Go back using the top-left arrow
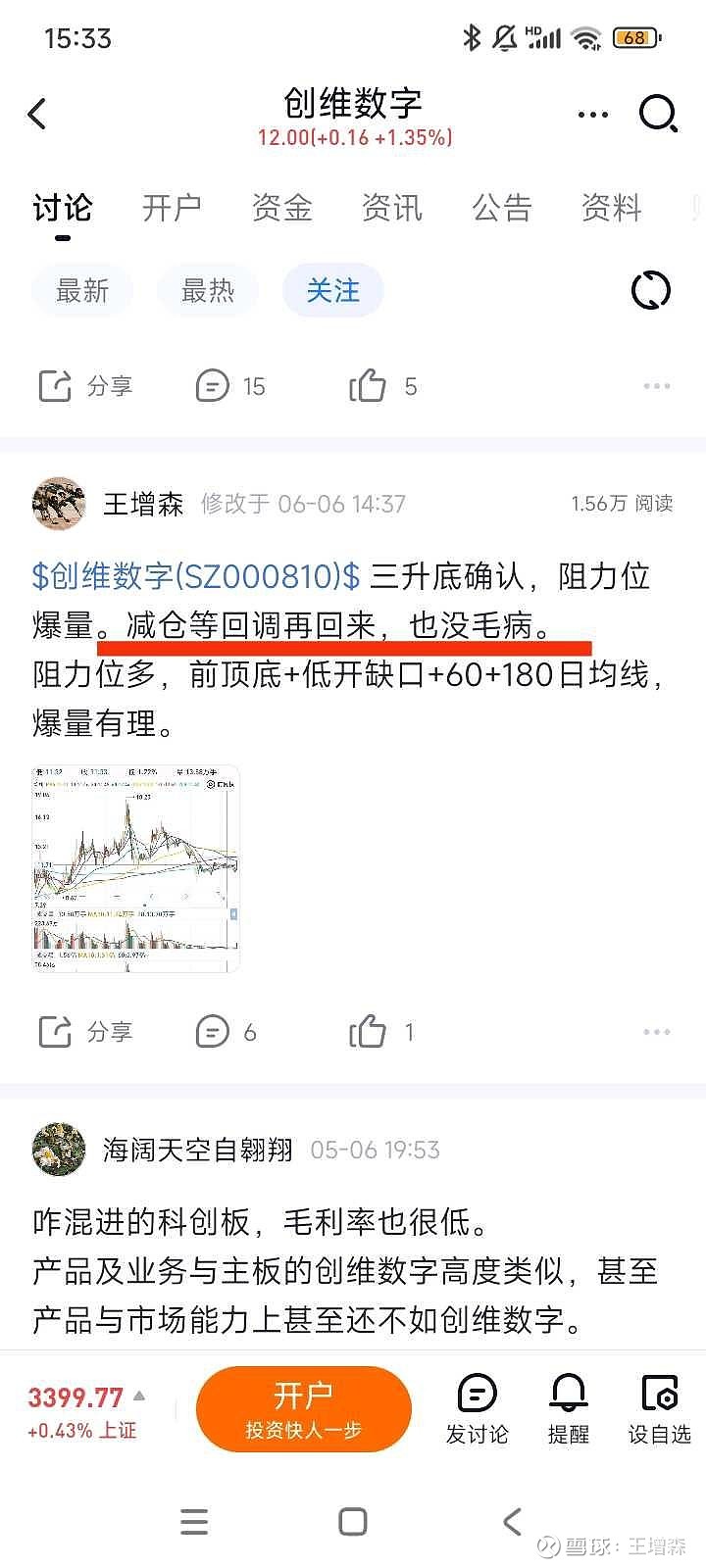This screenshot has height=1568, width=706. click(x=37, y=115)
